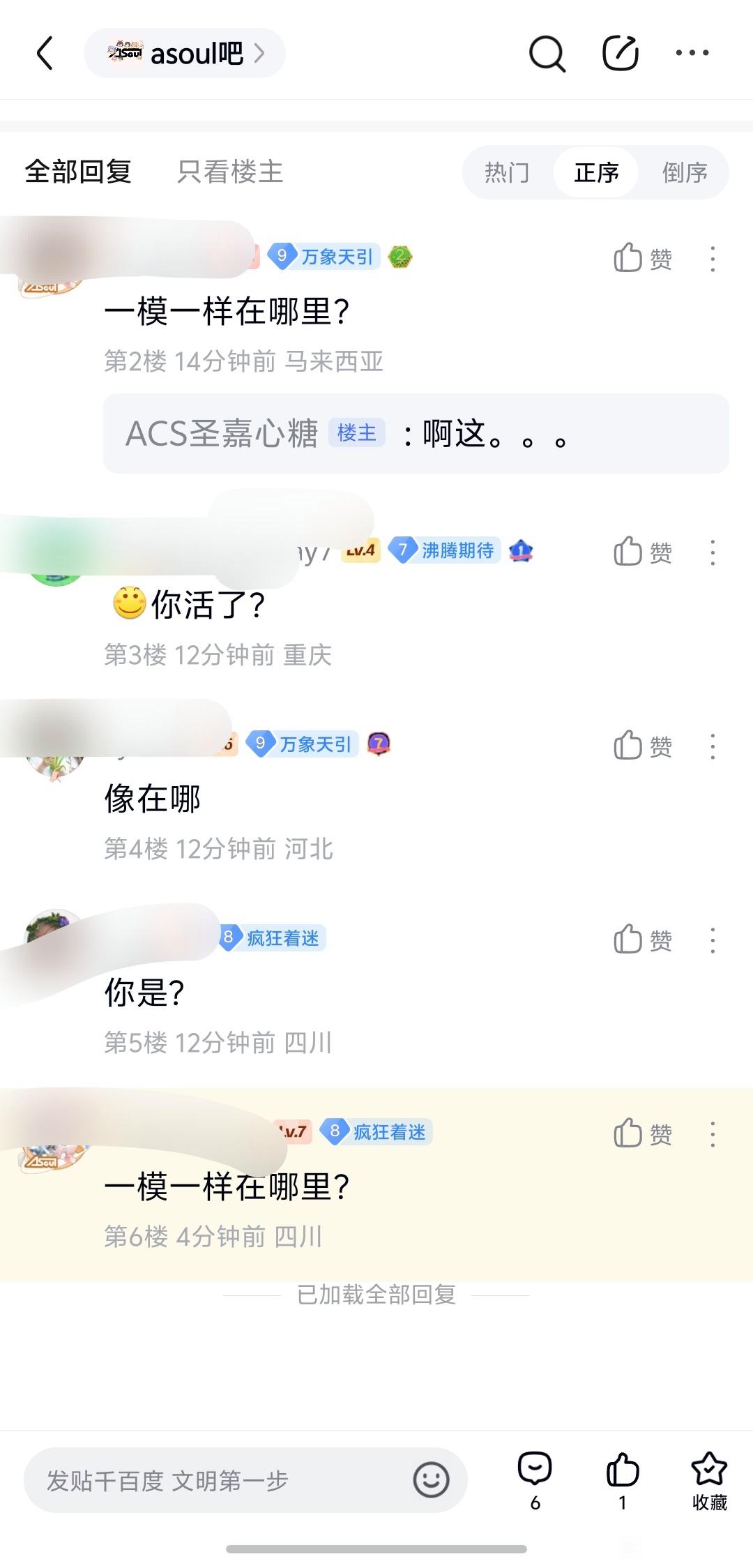Select 正序 sort order
Image resolution: width=753 pixels, height=1568 pixels.
(596, 172)
